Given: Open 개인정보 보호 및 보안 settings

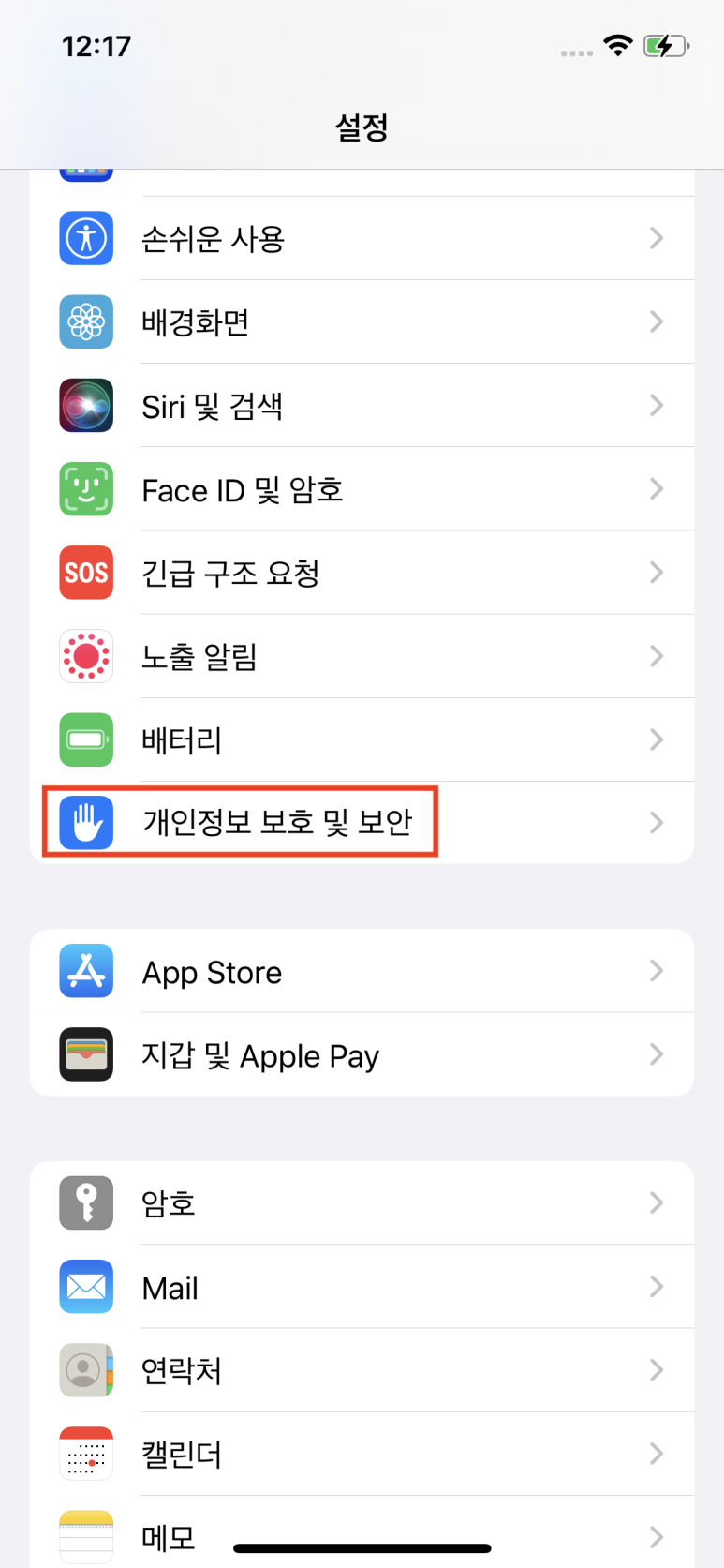Looking at the screenshot, I should pos(362,823).
